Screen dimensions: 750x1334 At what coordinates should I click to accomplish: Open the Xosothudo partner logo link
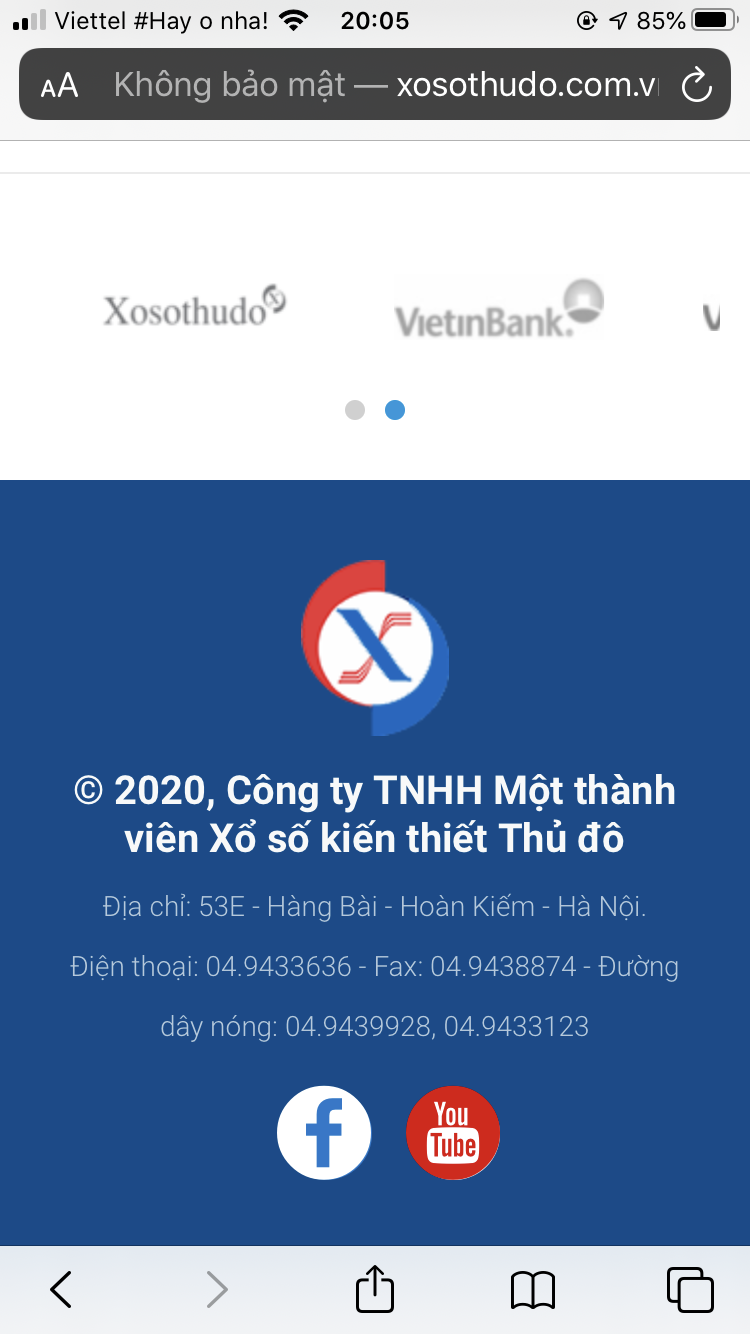[195, 309]
